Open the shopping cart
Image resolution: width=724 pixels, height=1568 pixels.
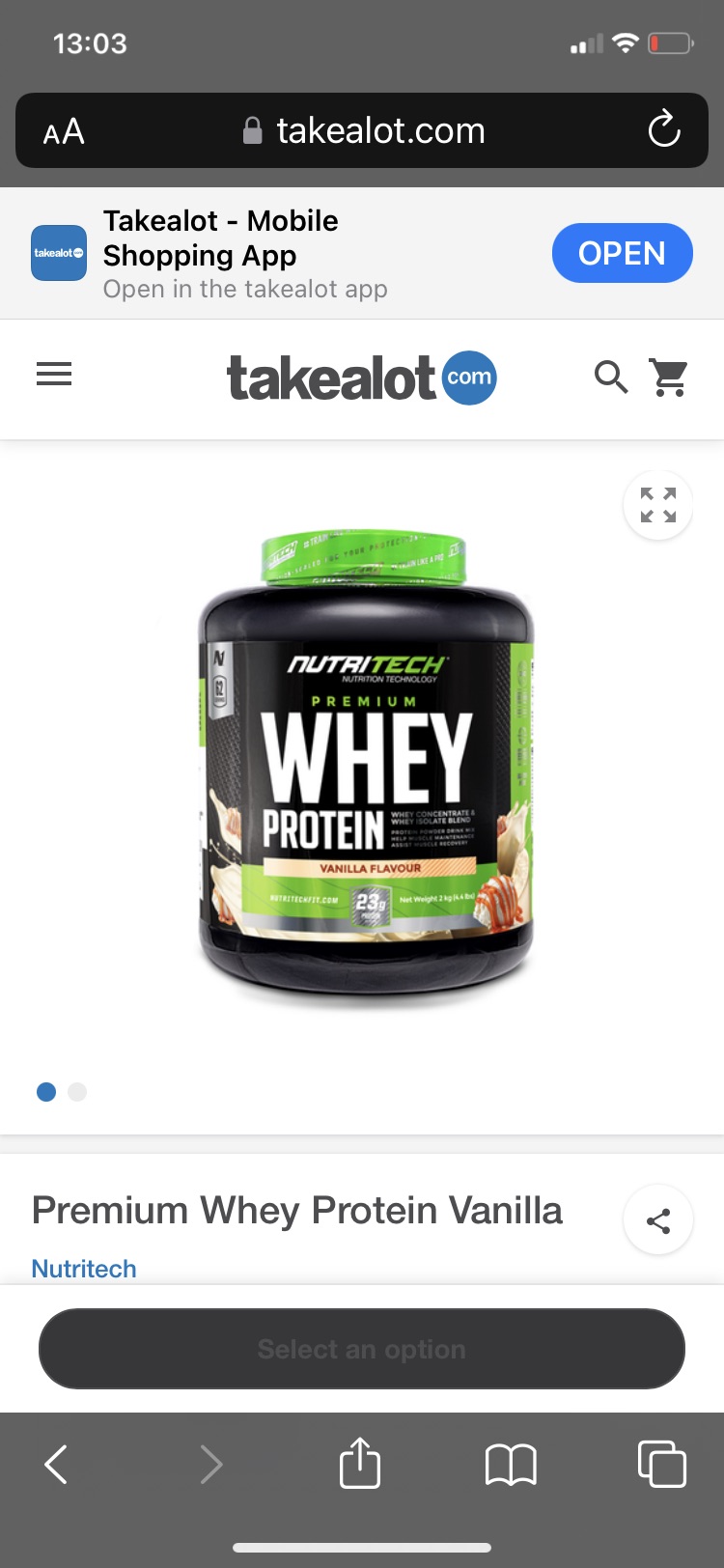669,377
